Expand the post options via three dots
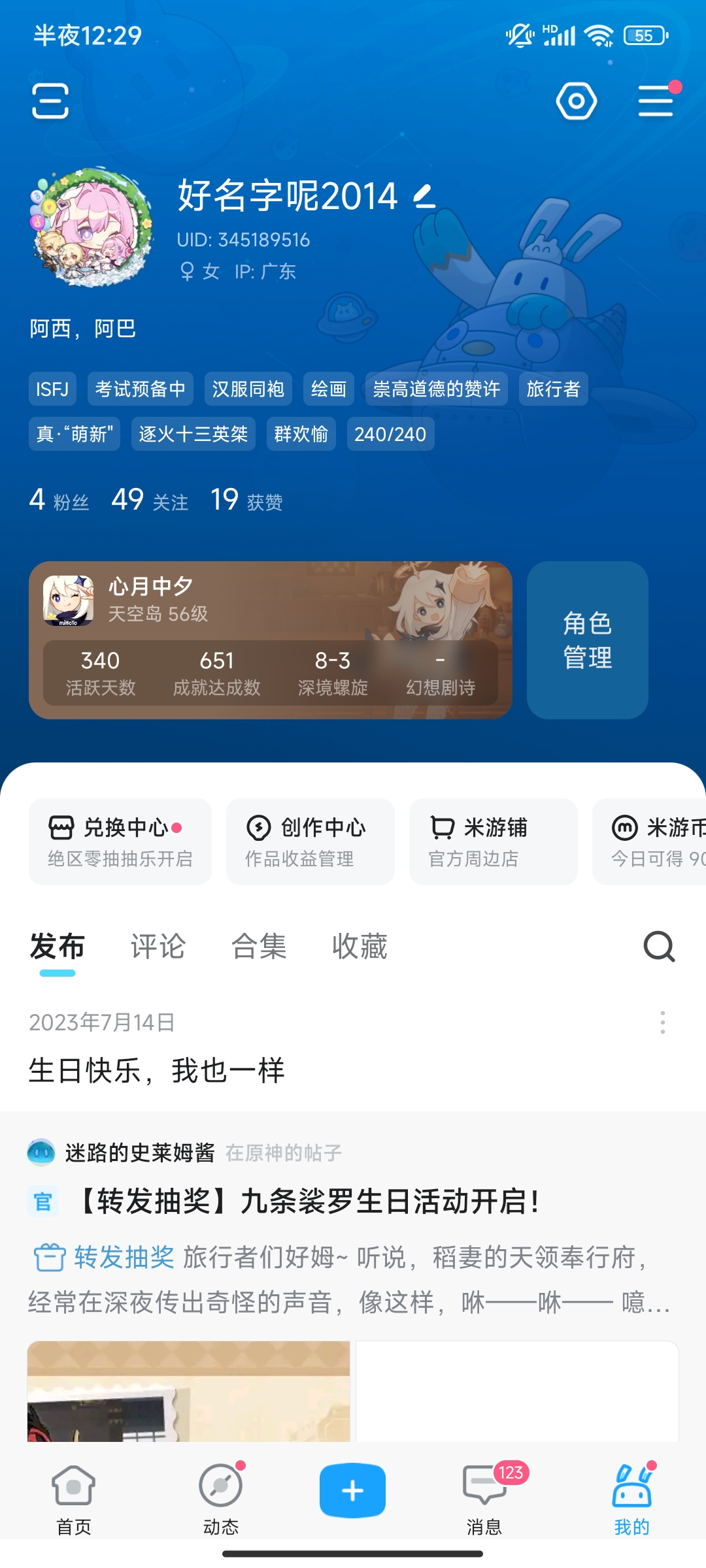The width and height of the screenshot is (706, 1568). point(663,1023)
